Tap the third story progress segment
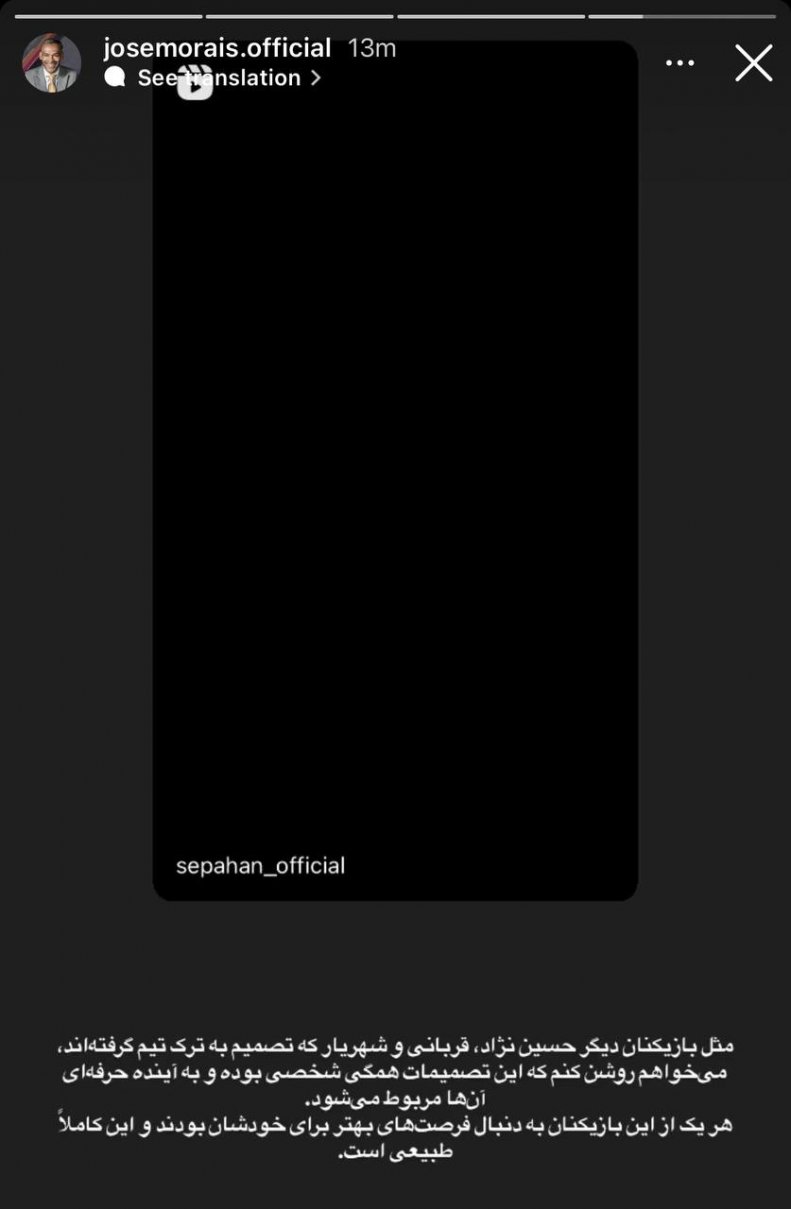 490,14
